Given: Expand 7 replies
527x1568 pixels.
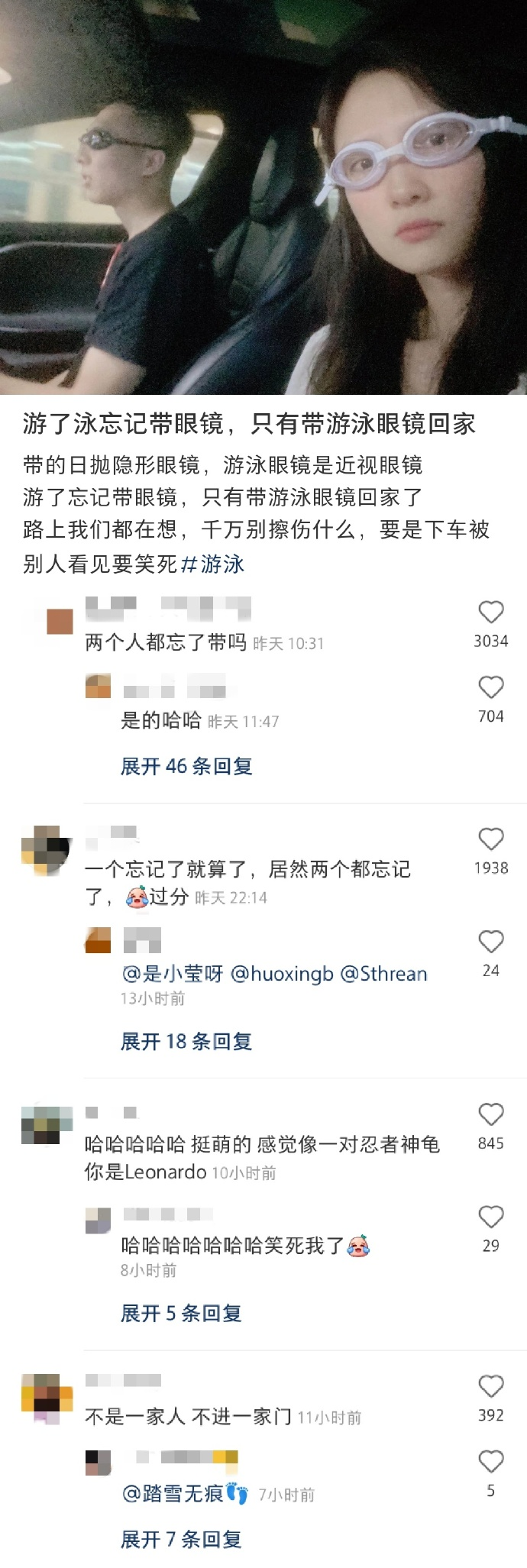Looking at the screenshot, I should 181,1539.
